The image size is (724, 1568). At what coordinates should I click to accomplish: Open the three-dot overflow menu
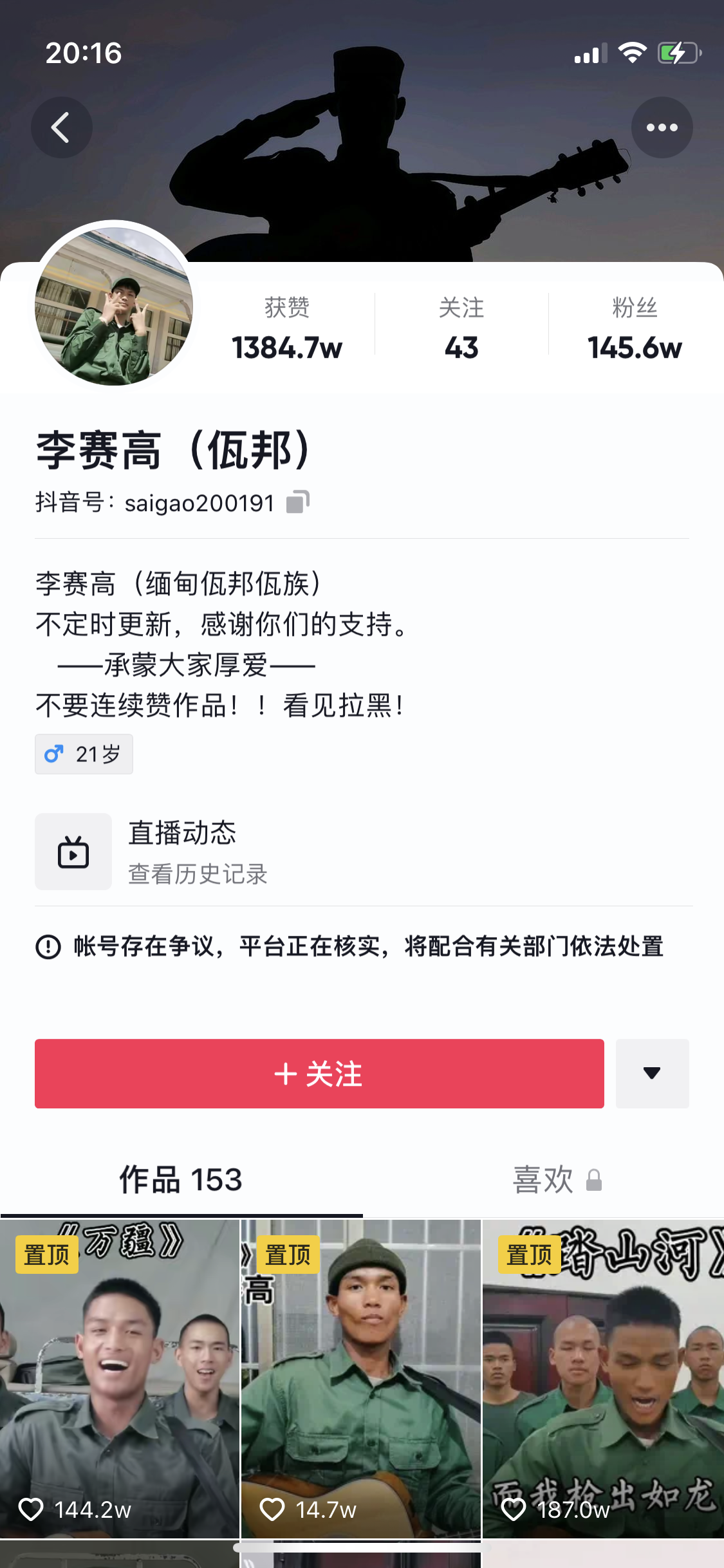click(662, 127)
